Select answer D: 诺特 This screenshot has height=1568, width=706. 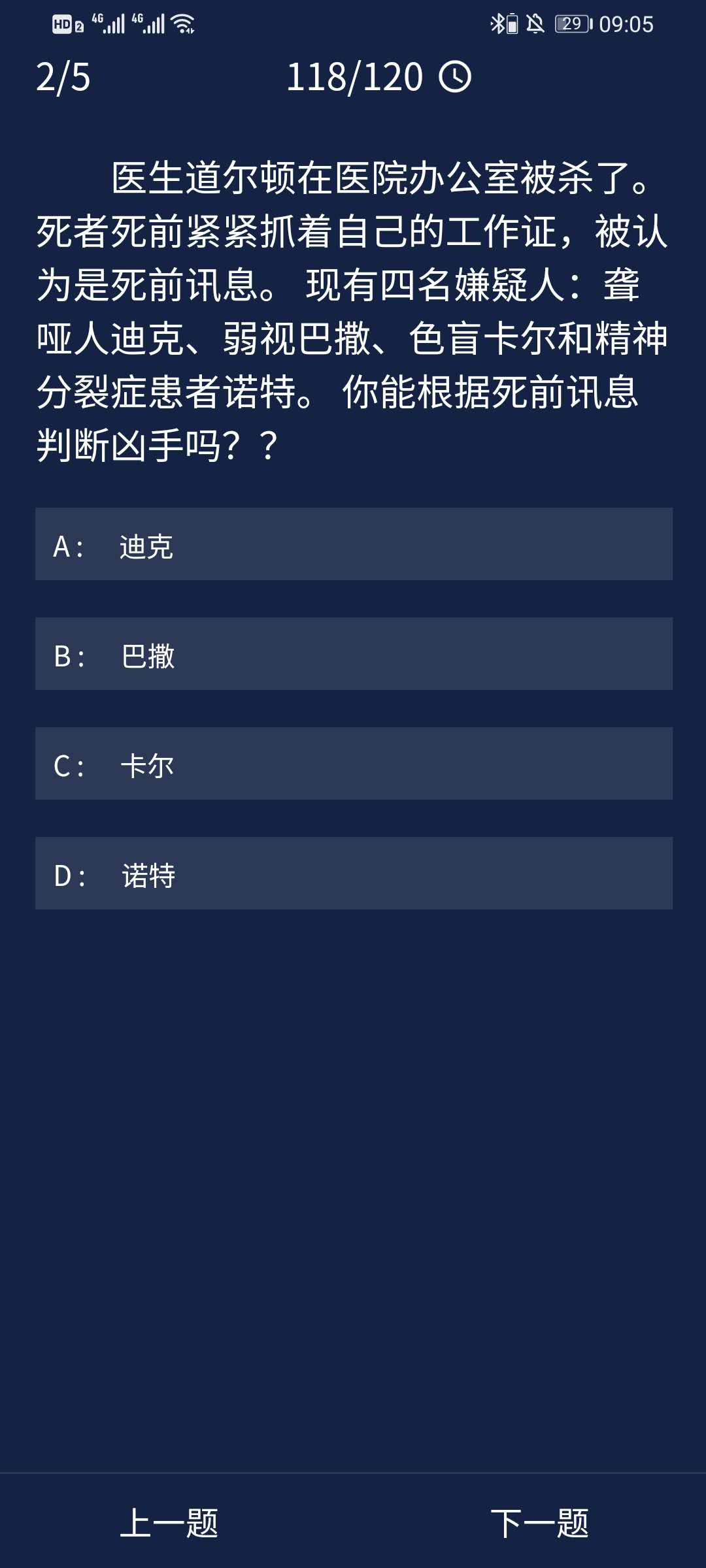(x=353, y=874)
